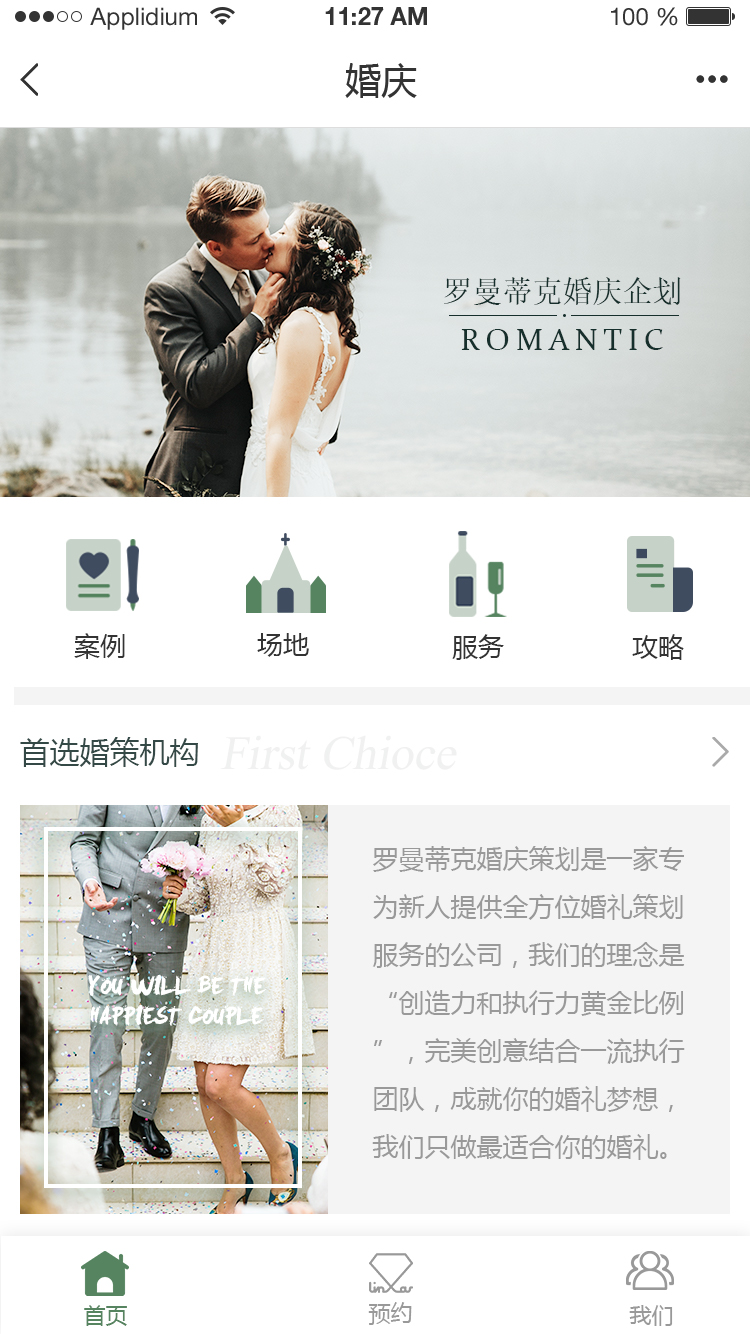View the 攻略 category
Screen dimensions: 750x1334
tap(658, 596)
